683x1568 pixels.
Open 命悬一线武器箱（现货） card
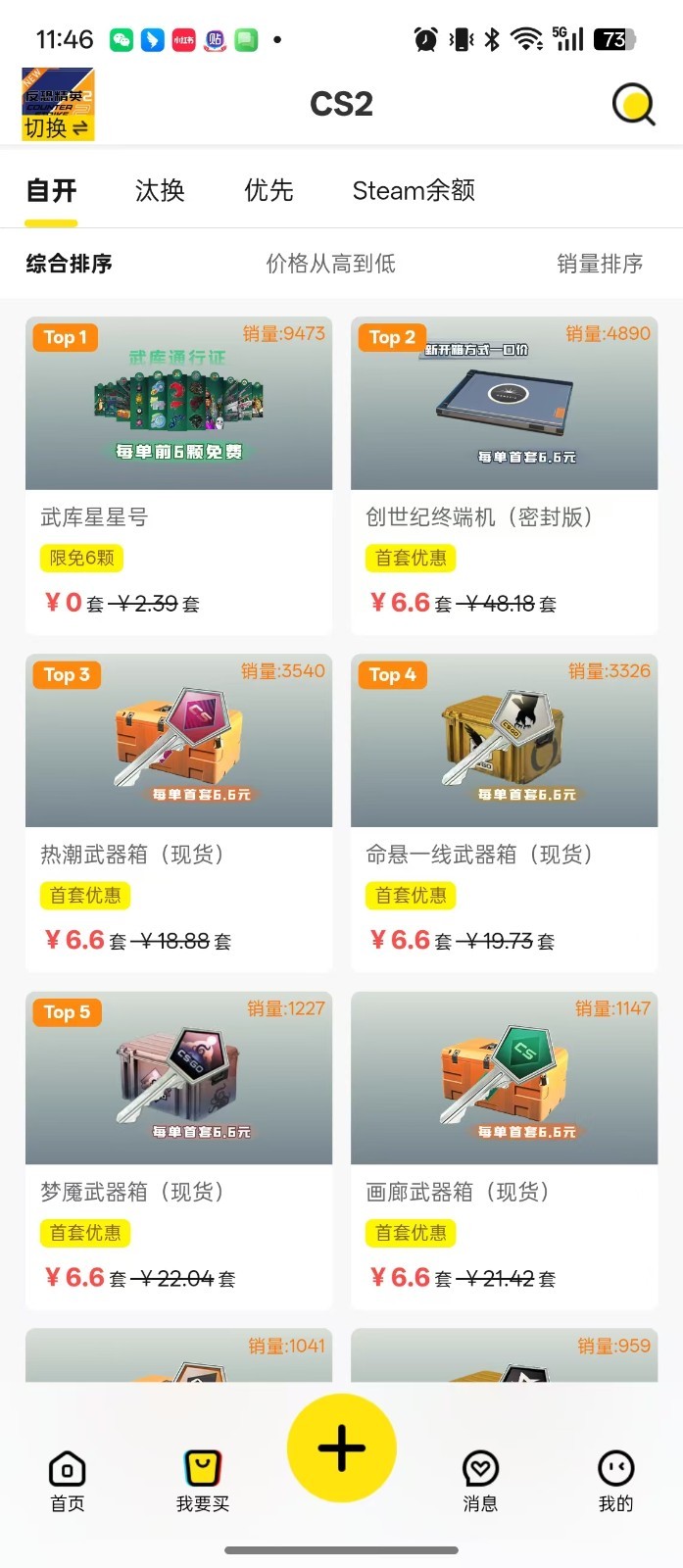504,812
